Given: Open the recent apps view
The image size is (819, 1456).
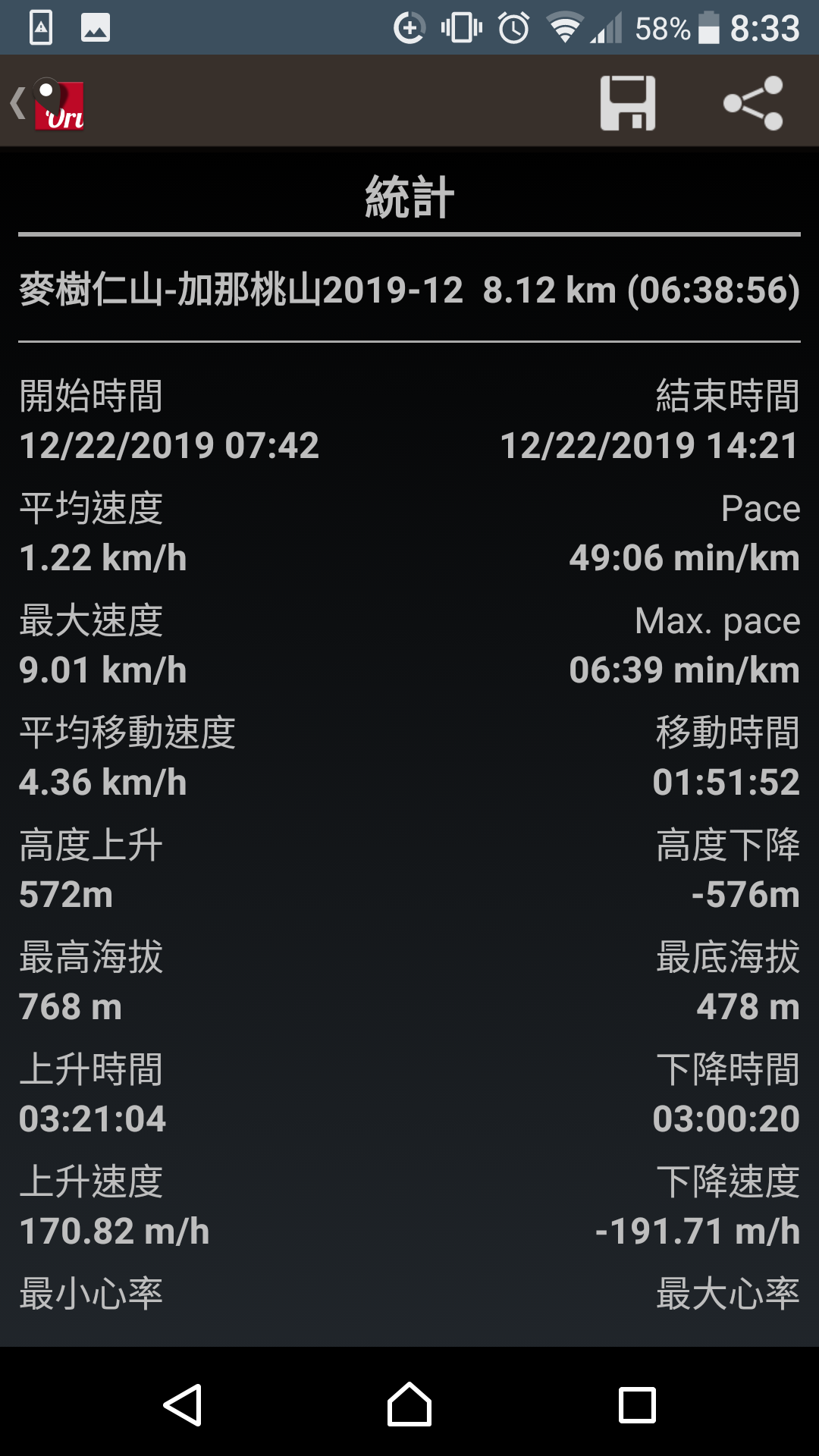Looking at the screenshot, I should pyautogui.click(x=637, y=1405).
